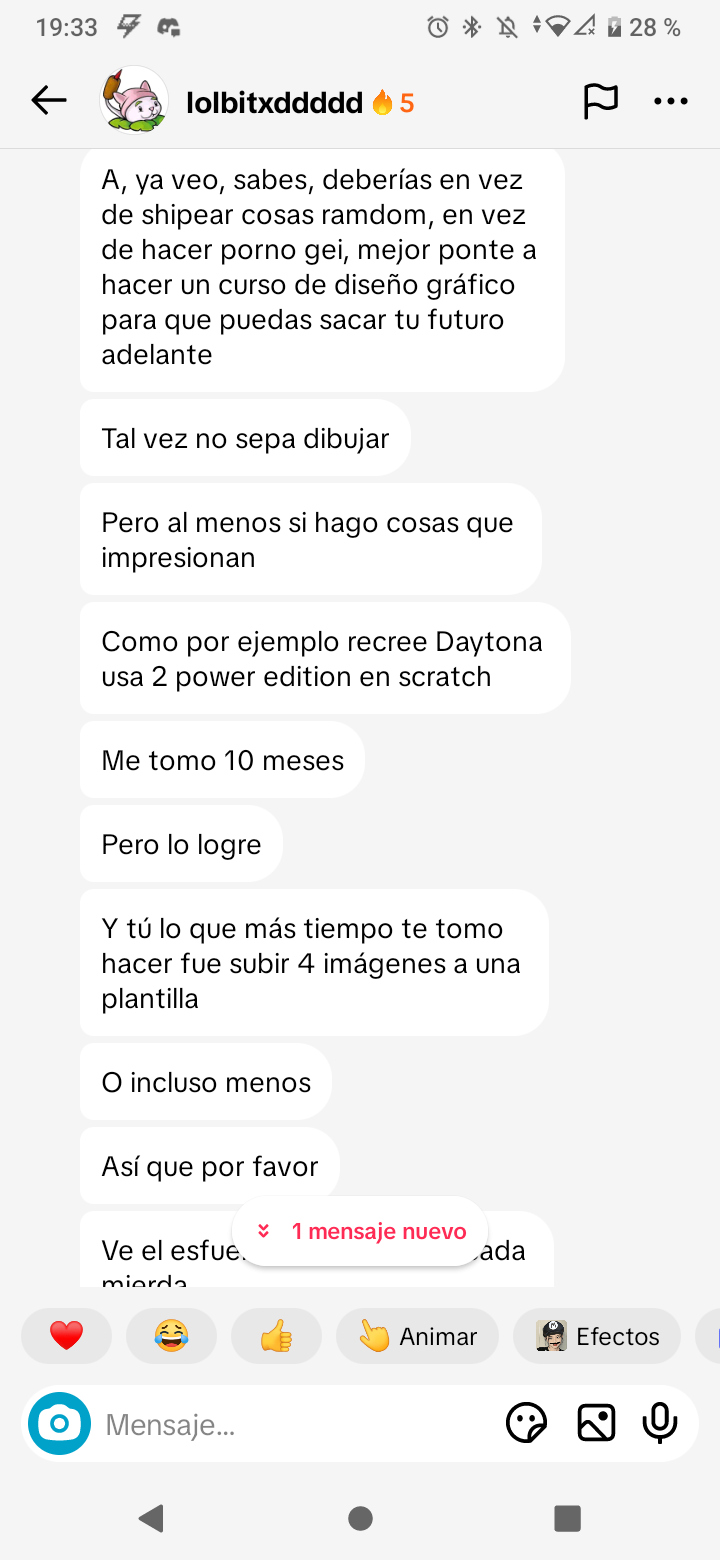This screenshot has width=720, height=1560.
Task: Send the laughing emoji quick reaction
Action: click(171, 1336)
